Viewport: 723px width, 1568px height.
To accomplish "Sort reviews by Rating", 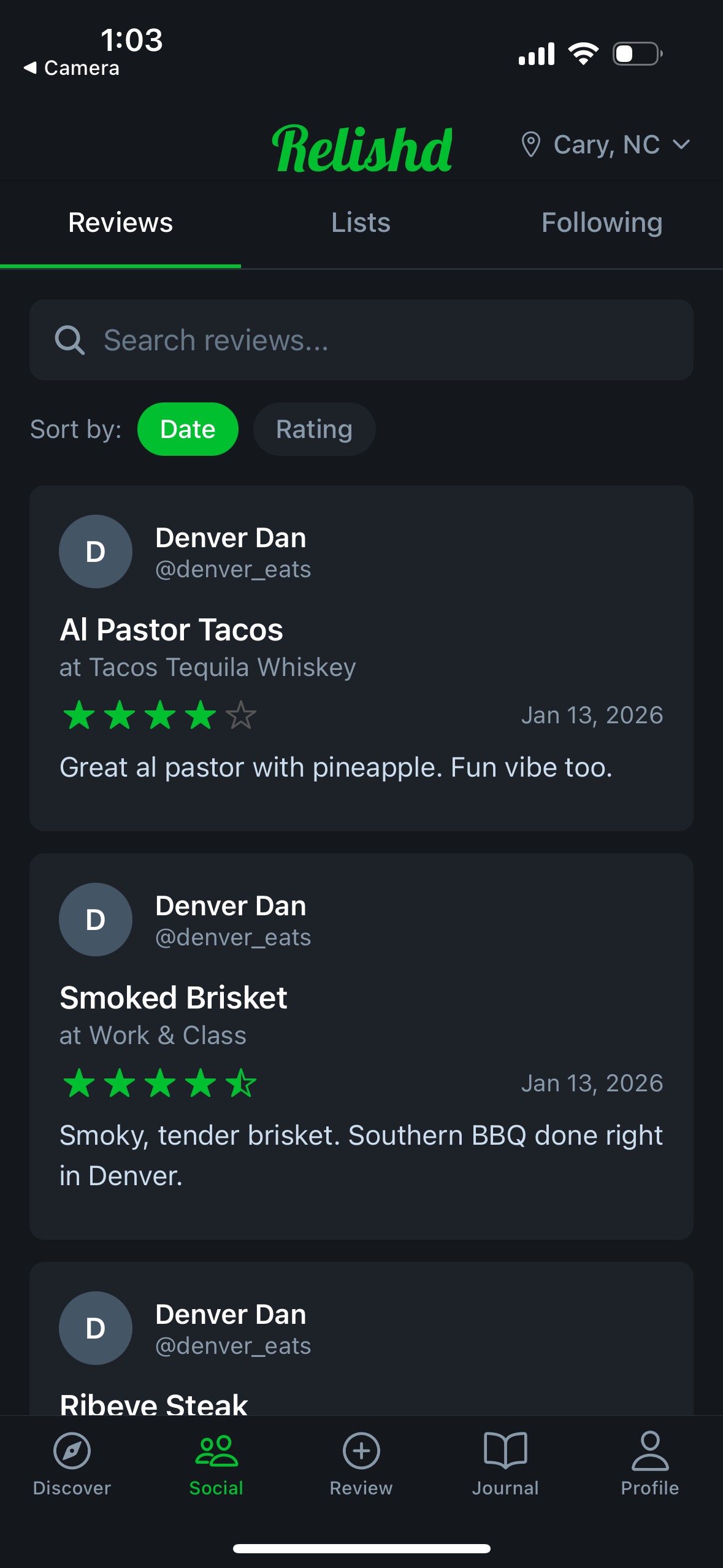I will [x=314, y=429].
